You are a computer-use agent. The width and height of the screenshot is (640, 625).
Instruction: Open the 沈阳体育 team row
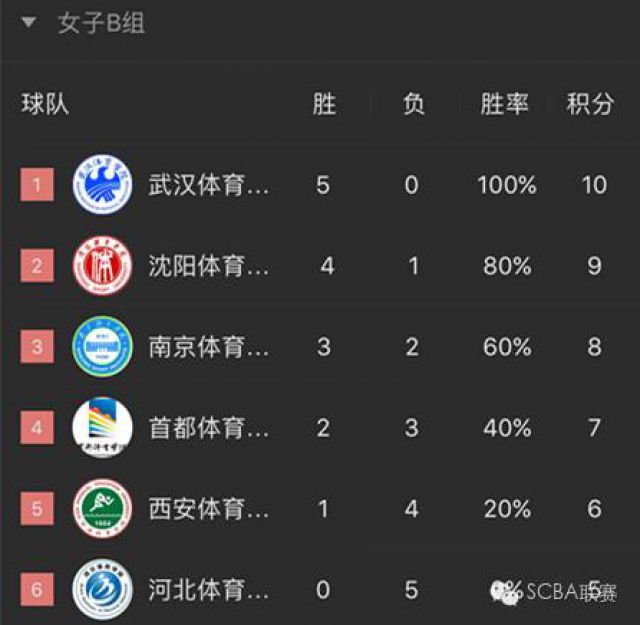[320, 266]
